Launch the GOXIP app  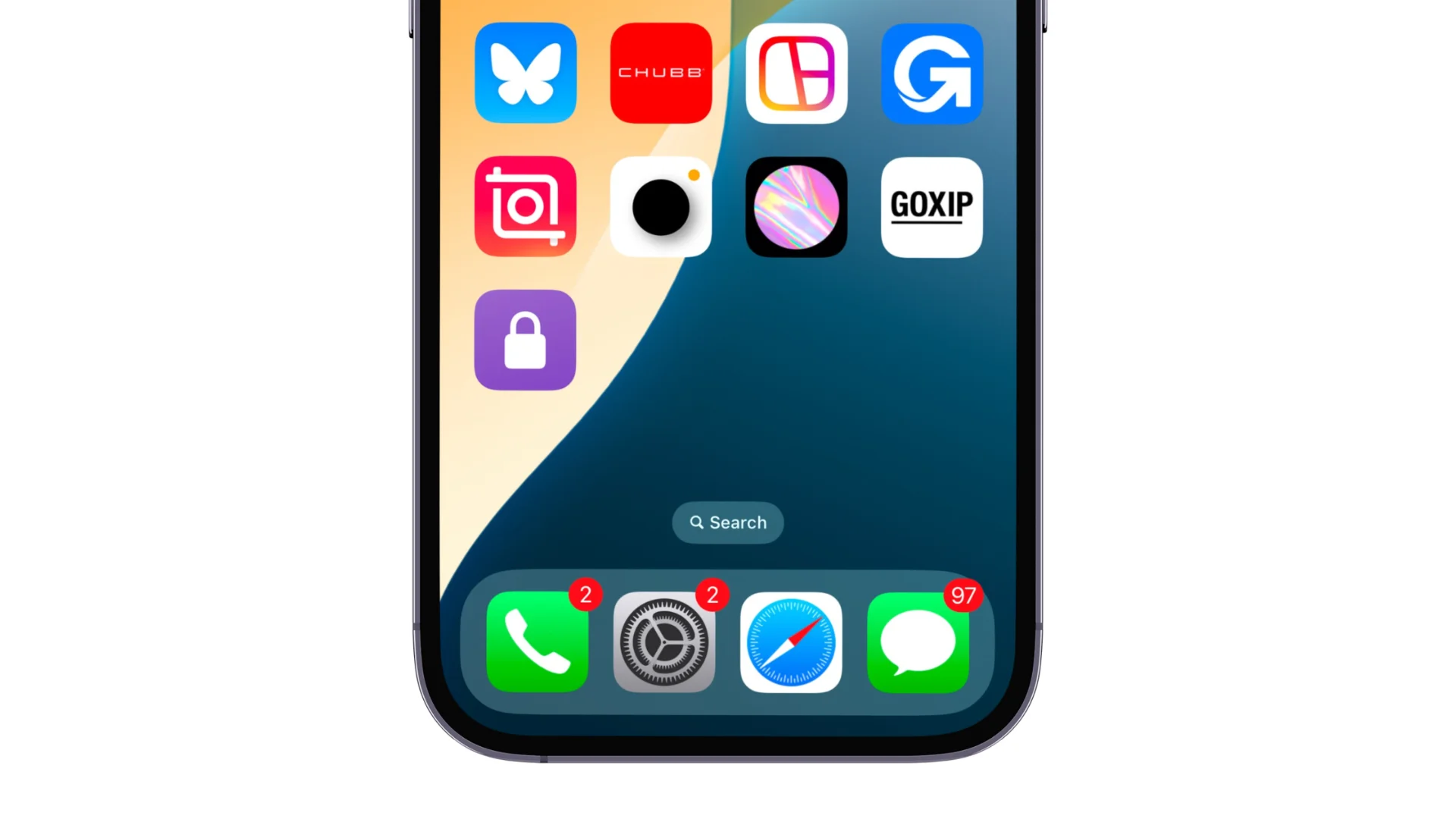click(x=931, y=206)
